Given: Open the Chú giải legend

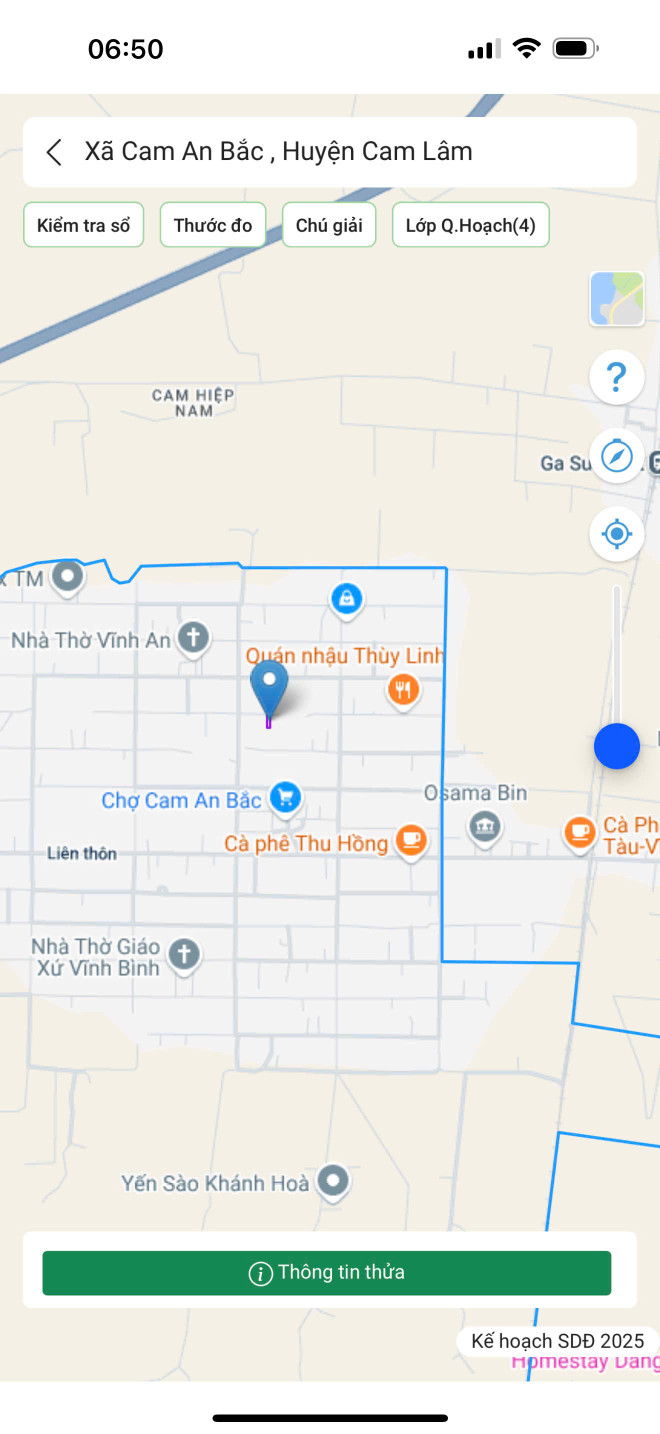Looking at the screenshot, I should [x=329, y=225].
